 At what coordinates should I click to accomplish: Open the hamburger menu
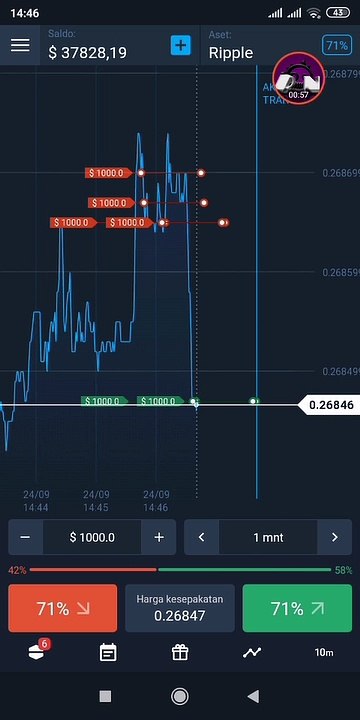20,45
